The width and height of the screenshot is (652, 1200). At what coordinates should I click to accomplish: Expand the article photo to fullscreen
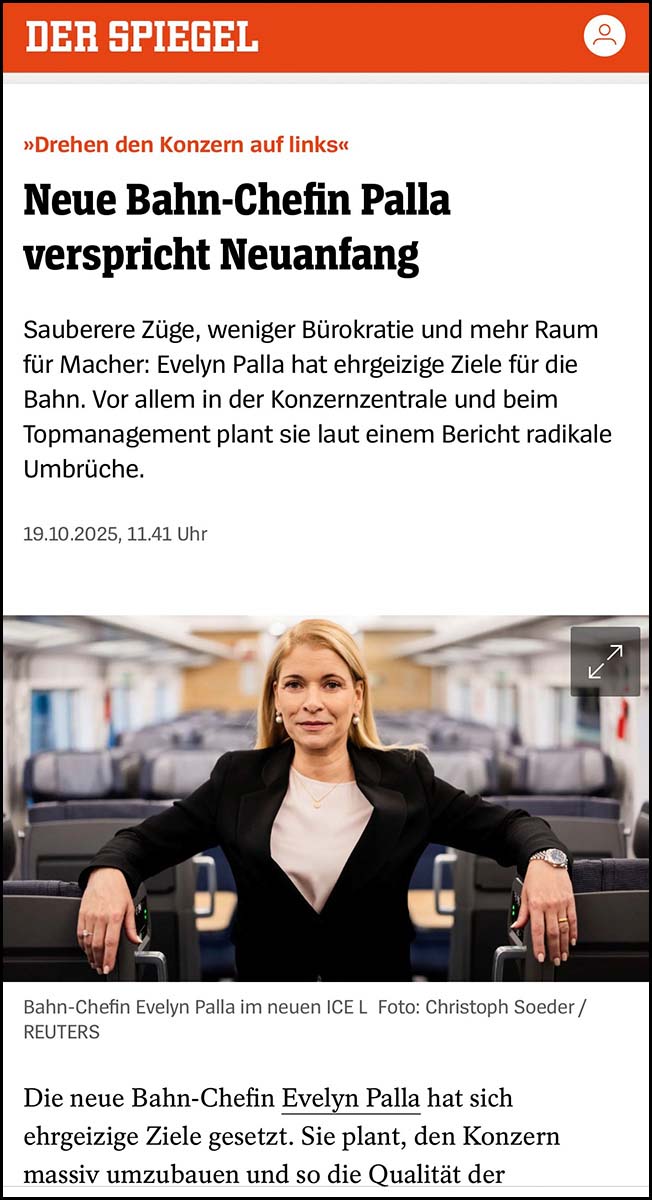605,661
